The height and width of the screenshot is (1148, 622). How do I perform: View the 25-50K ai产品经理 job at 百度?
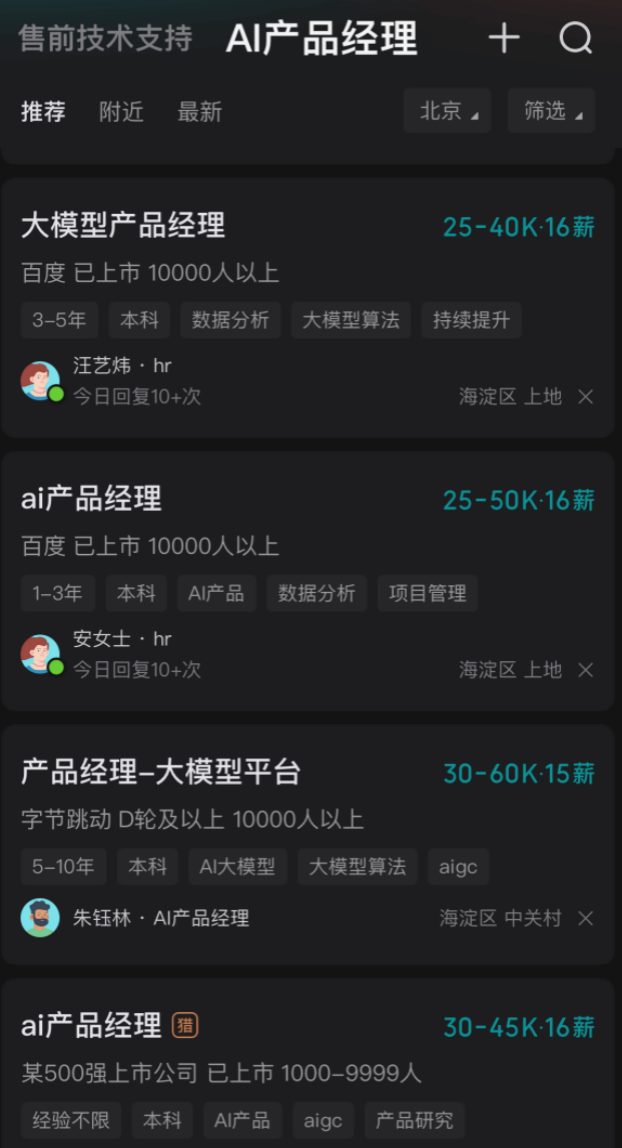pyautogui.click(x=91, y=499)
